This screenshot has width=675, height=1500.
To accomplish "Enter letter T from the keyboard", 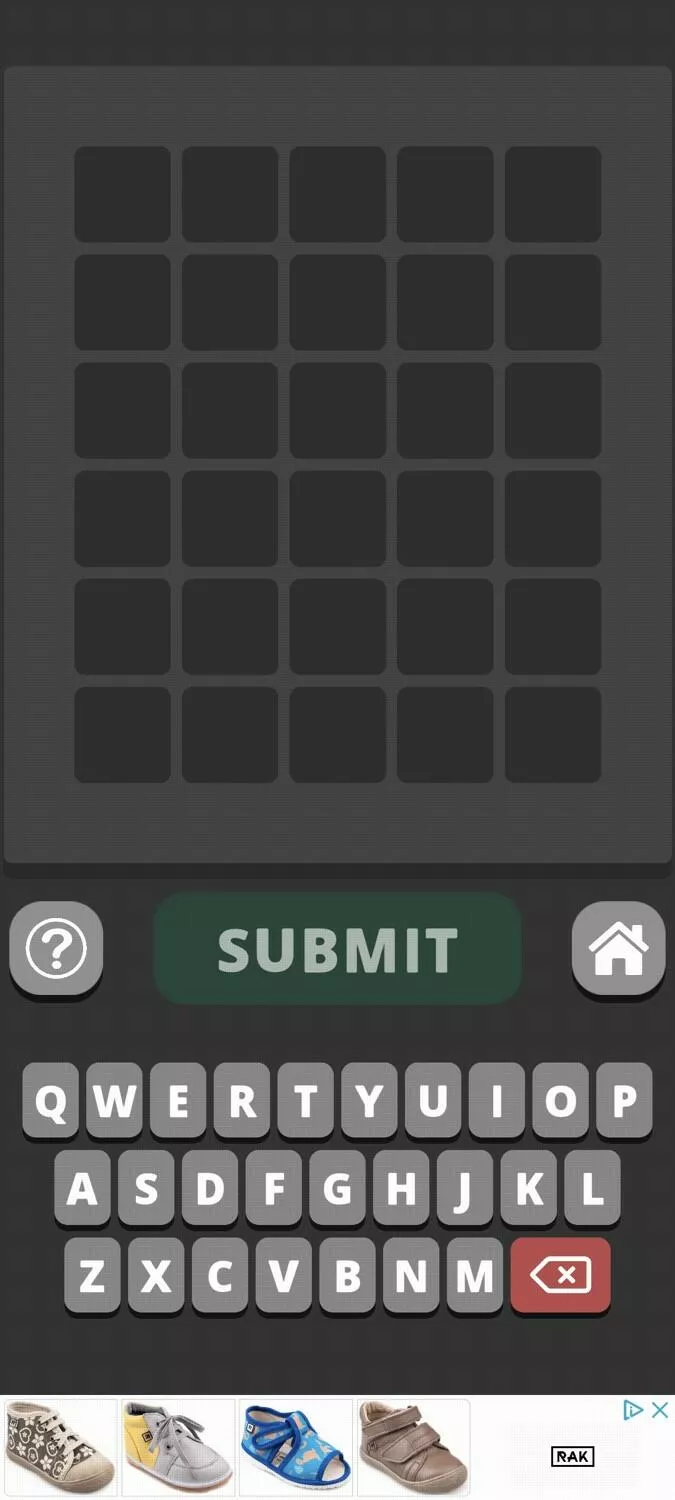I will [x=305, y=1101].
